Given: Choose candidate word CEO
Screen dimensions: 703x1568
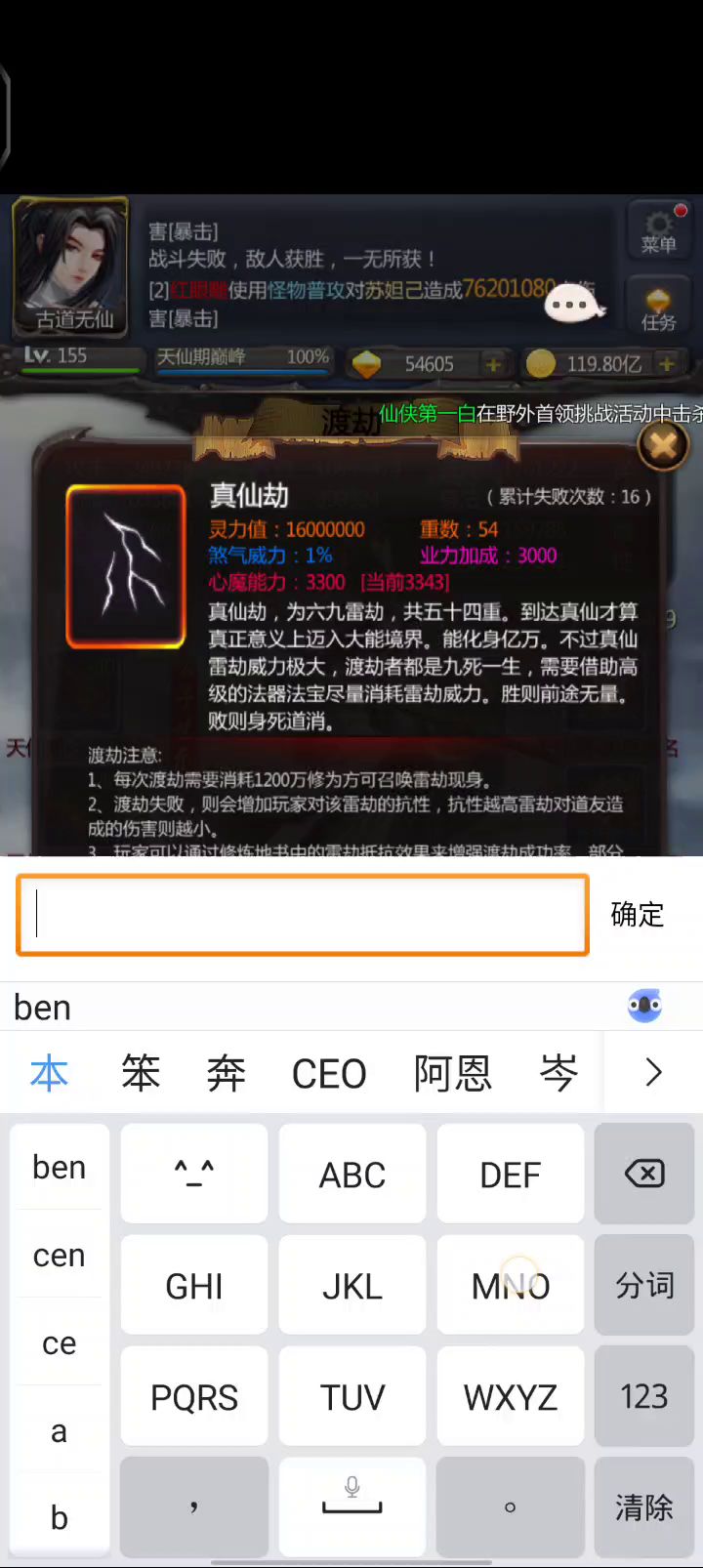Looking at the screenshot, I should point(329,1073).
